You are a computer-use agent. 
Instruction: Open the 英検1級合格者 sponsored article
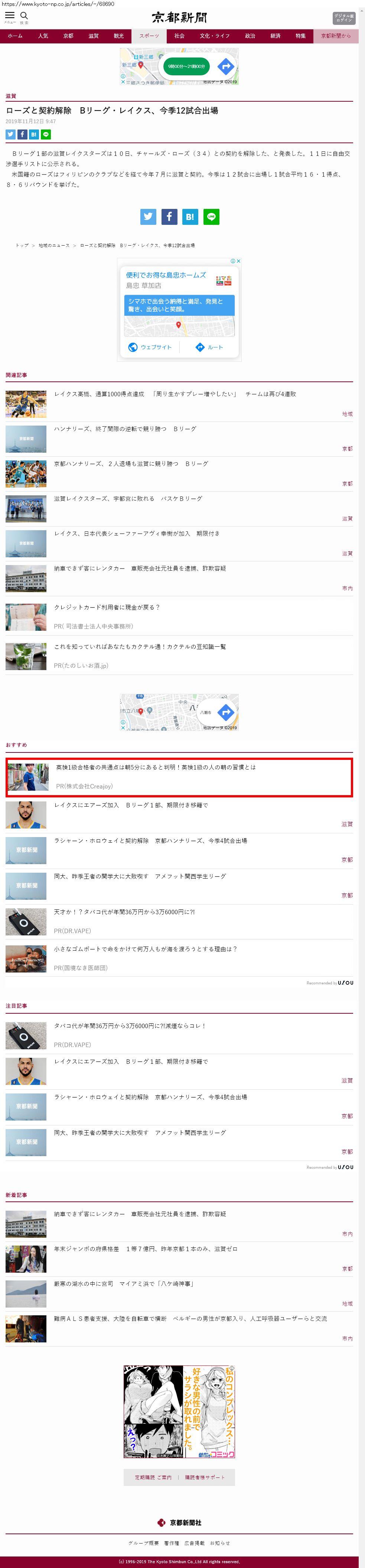coord(156,768)
